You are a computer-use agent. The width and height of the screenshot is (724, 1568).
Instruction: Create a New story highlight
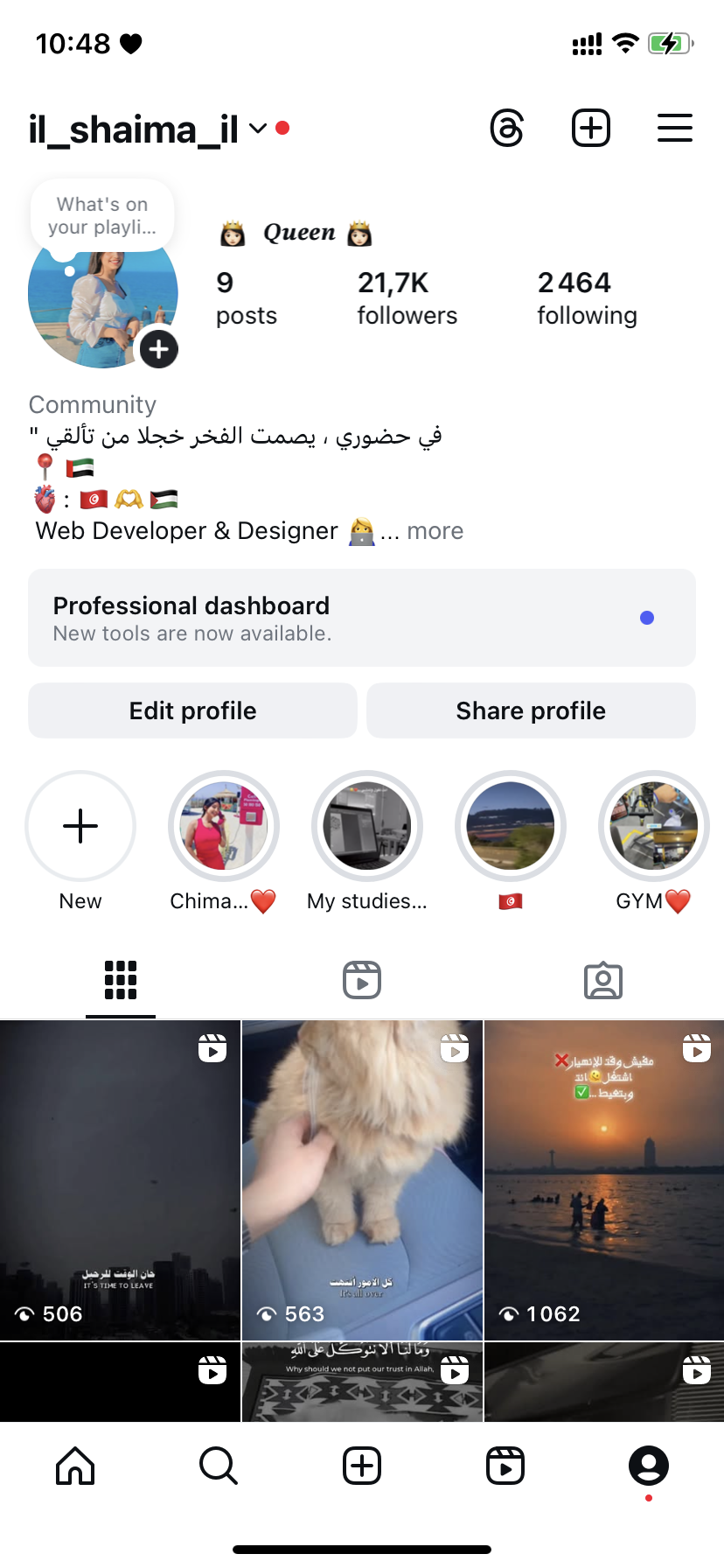coord(80,826)
